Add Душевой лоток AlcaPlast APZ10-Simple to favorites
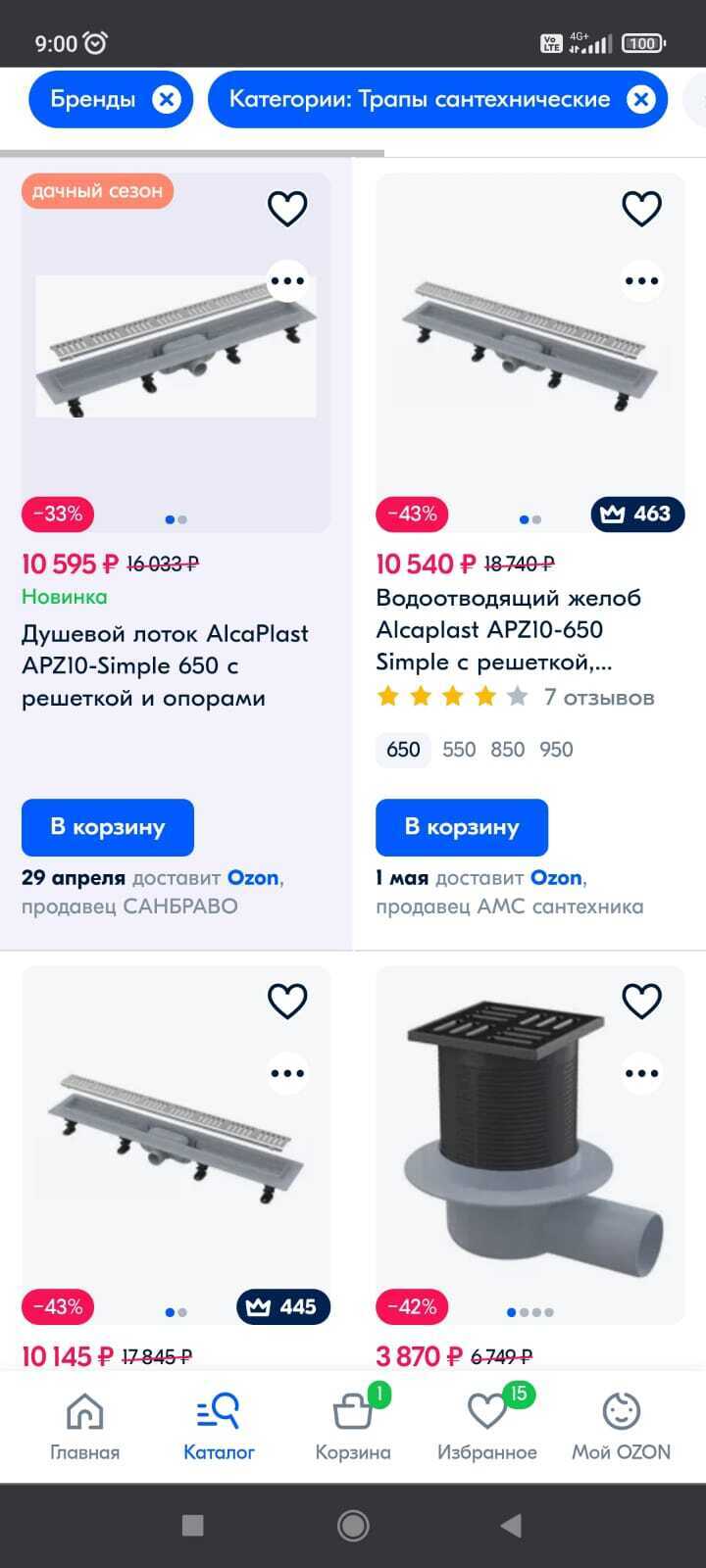Viewport: 706px width, 1568px height. [x=287, y=208]
